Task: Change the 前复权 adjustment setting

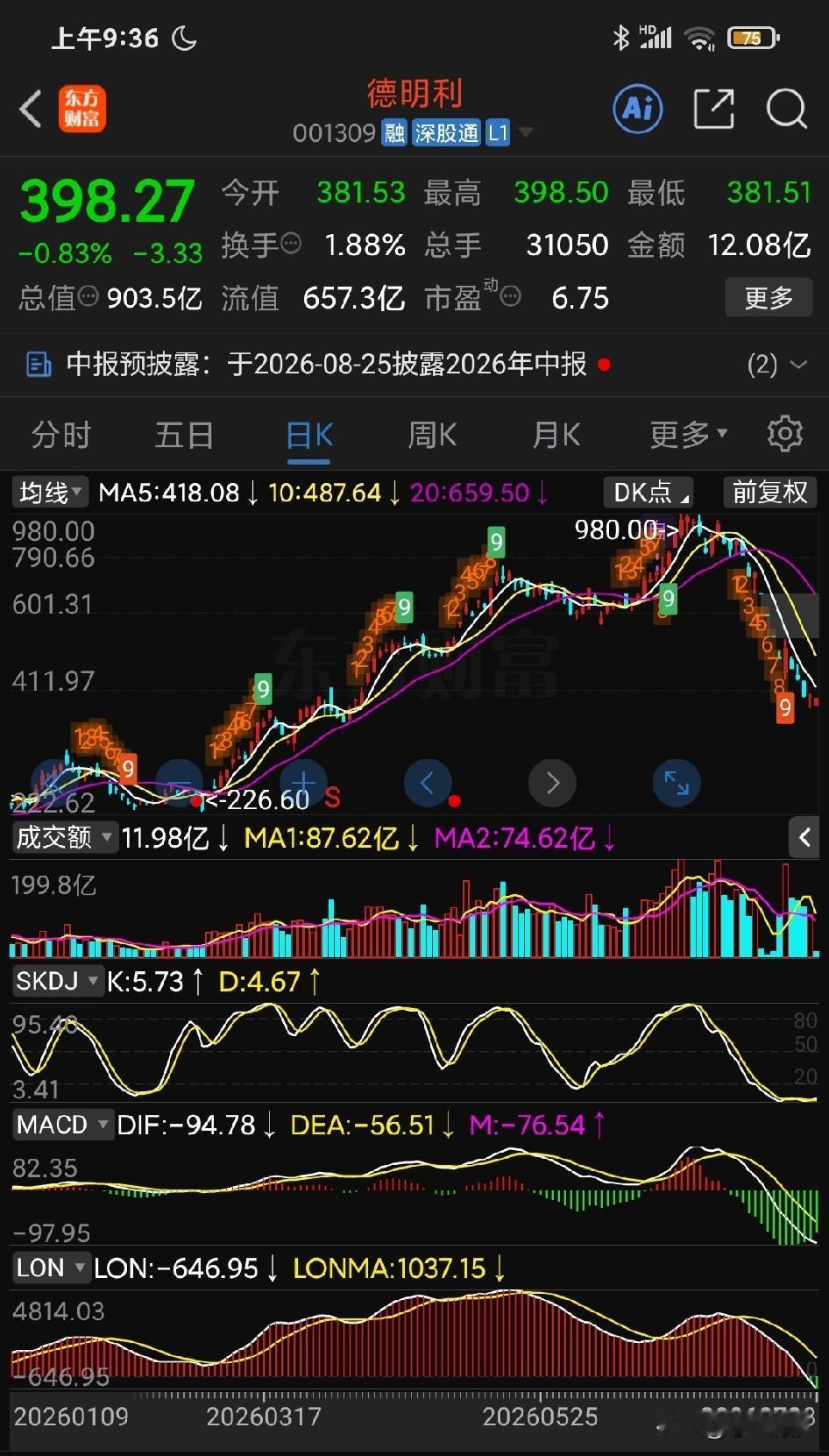Action: (769, 493)
